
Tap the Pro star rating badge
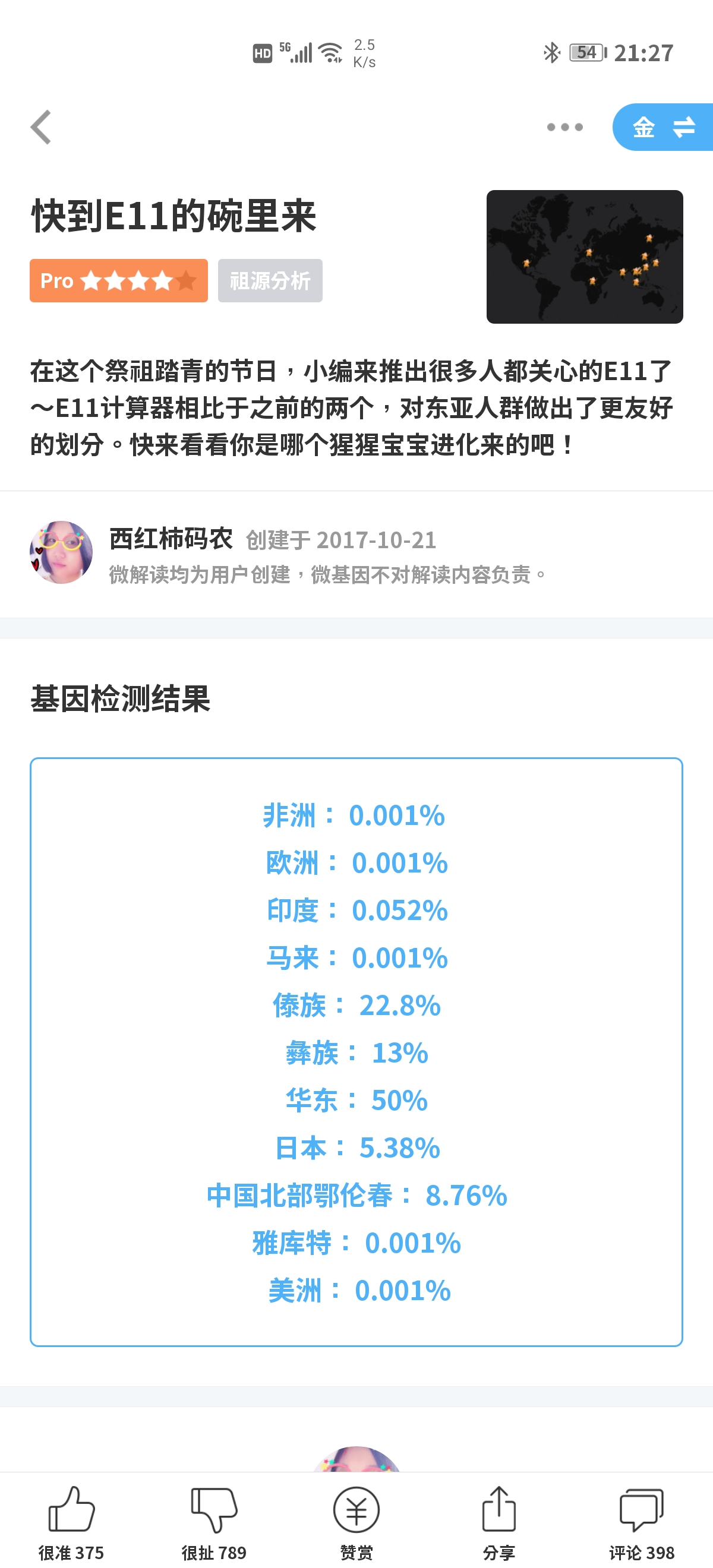[119, 280]
